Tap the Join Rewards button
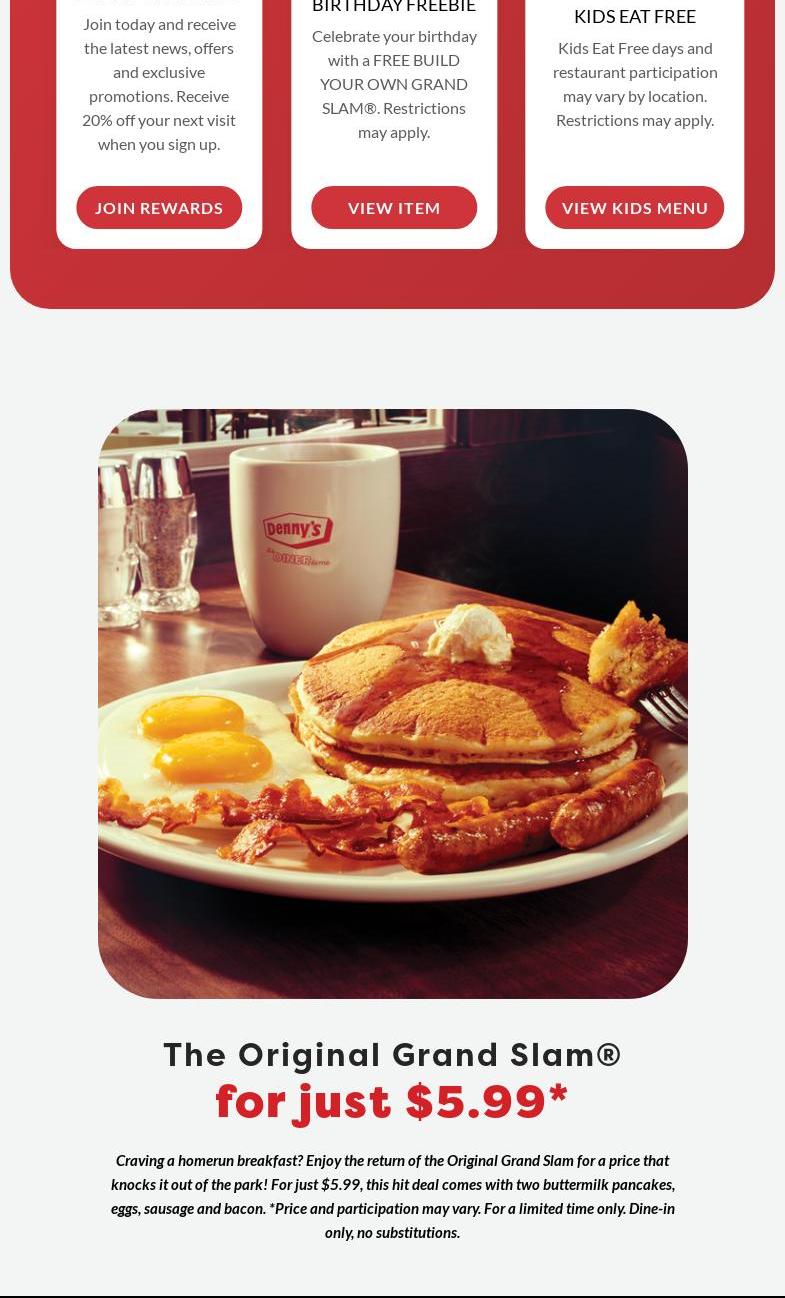The height and width of the screenshot is (1298, 785). point(159,207)
